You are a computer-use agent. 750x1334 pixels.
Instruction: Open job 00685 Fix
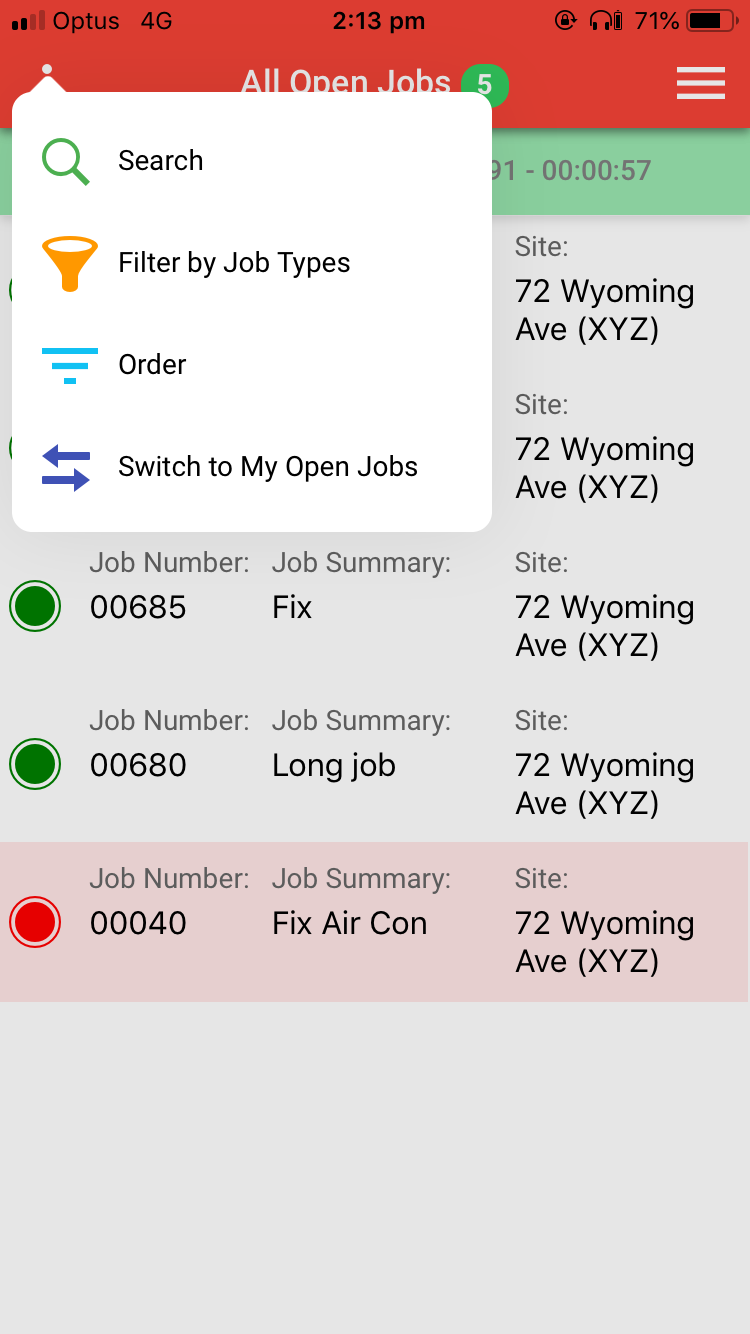(374, 606)
